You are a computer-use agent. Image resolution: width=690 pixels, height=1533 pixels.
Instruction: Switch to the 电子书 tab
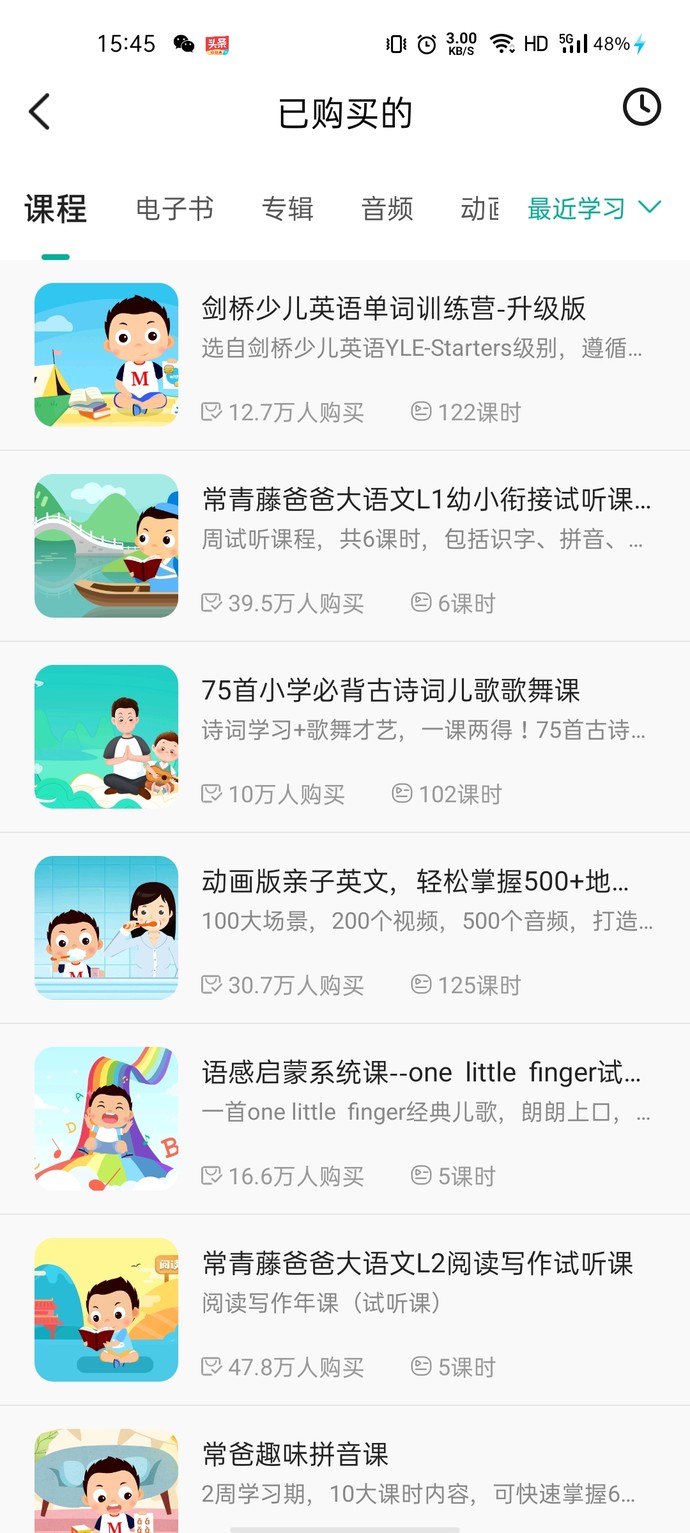point(175,209)
